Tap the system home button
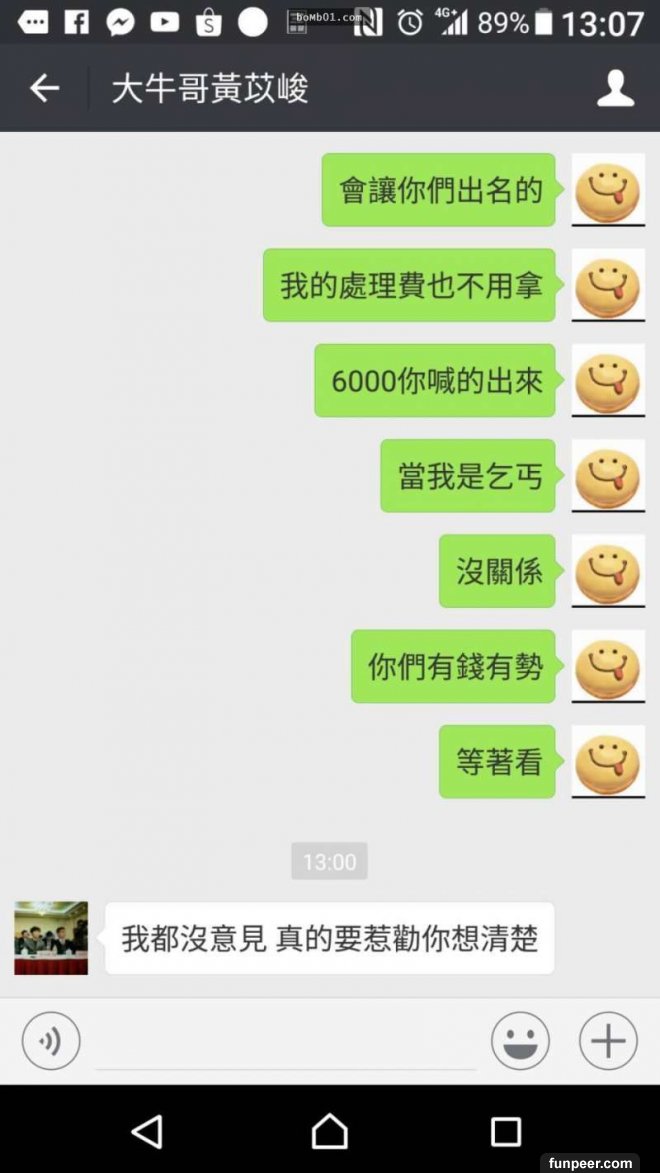The image size is (660, 1173). (329, 1131)
